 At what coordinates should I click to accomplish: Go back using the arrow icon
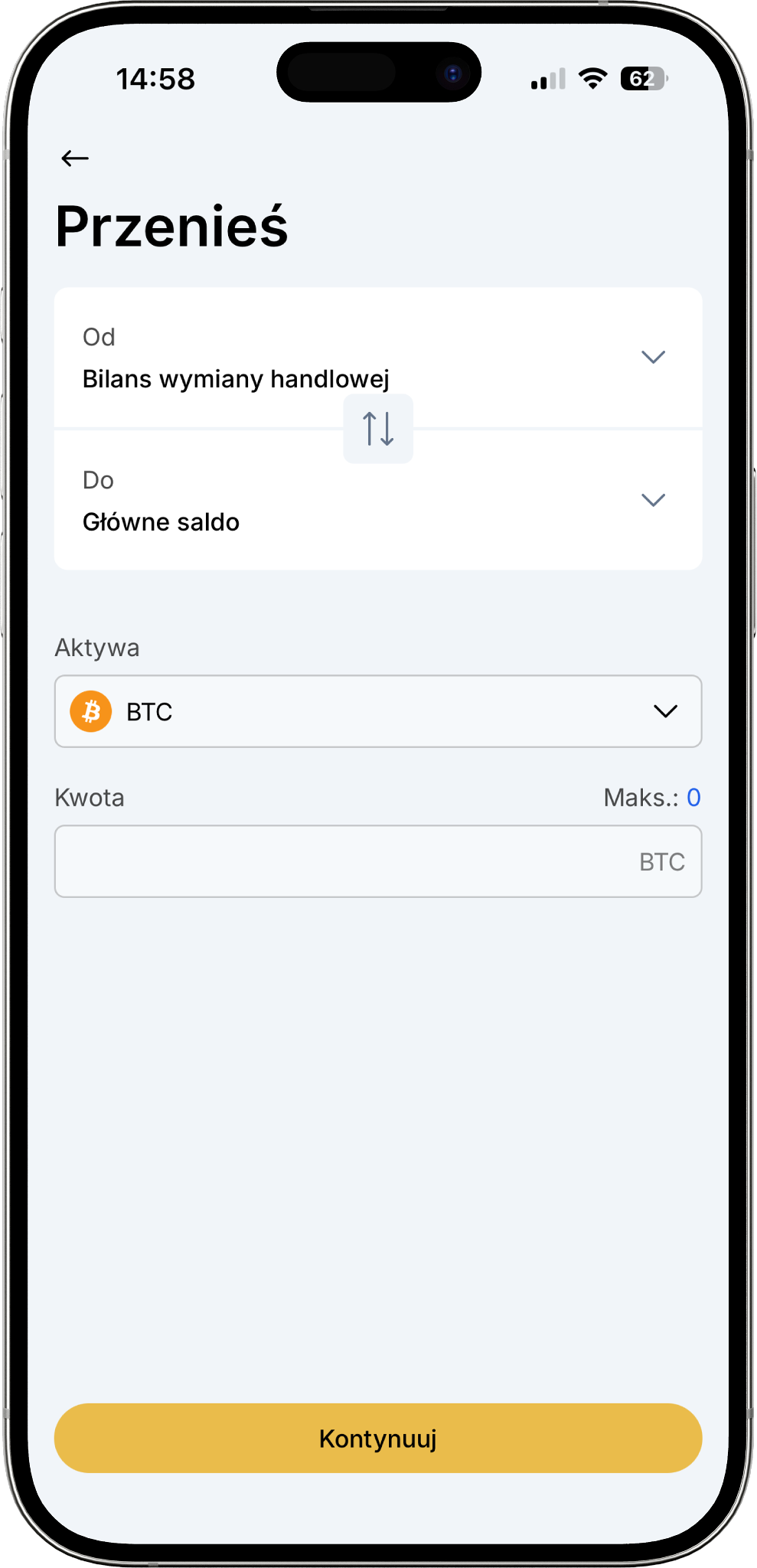(x=75, y=158)
